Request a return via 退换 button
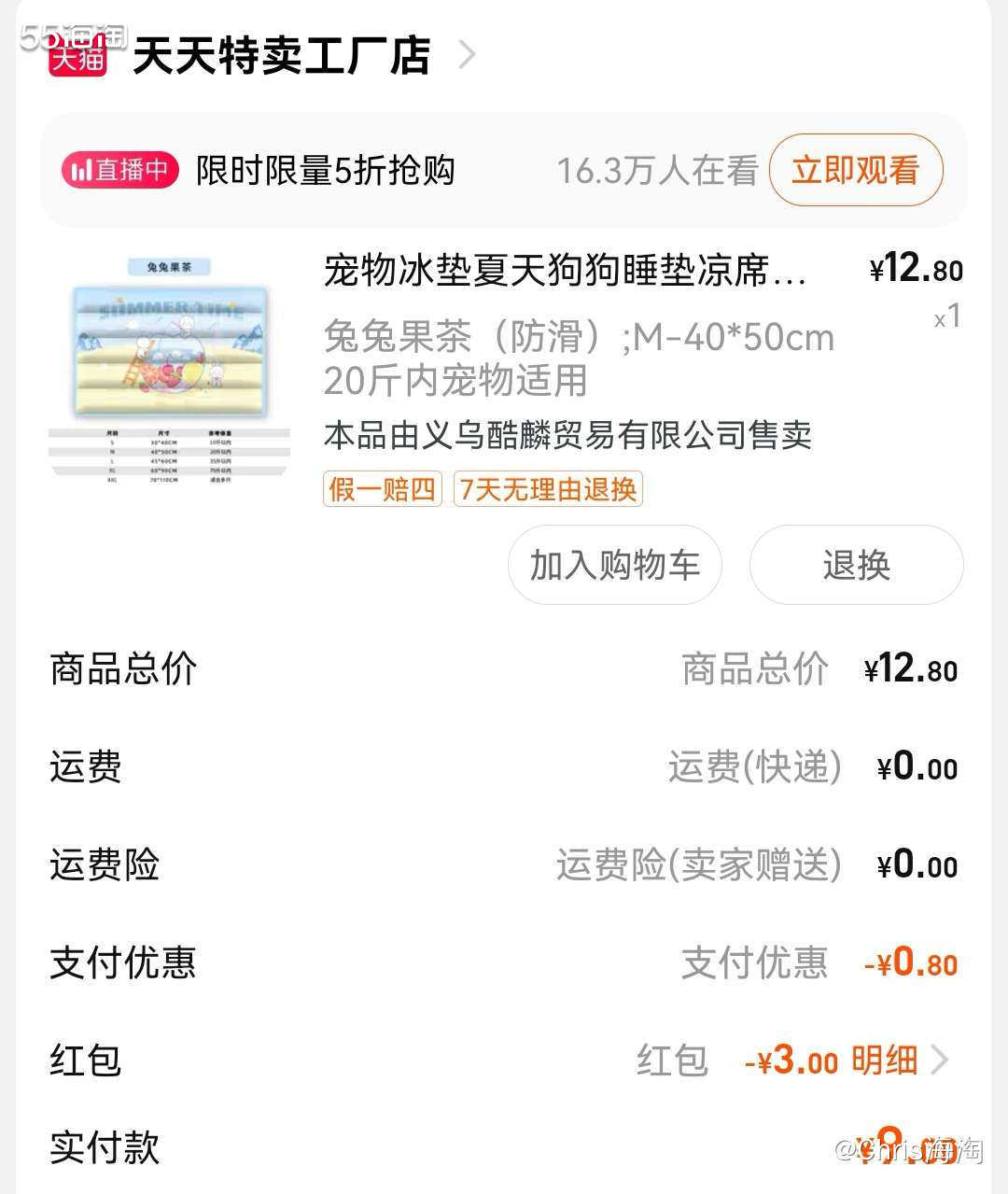Viewport: 1008px width, 1194px height. coord(856,565)
